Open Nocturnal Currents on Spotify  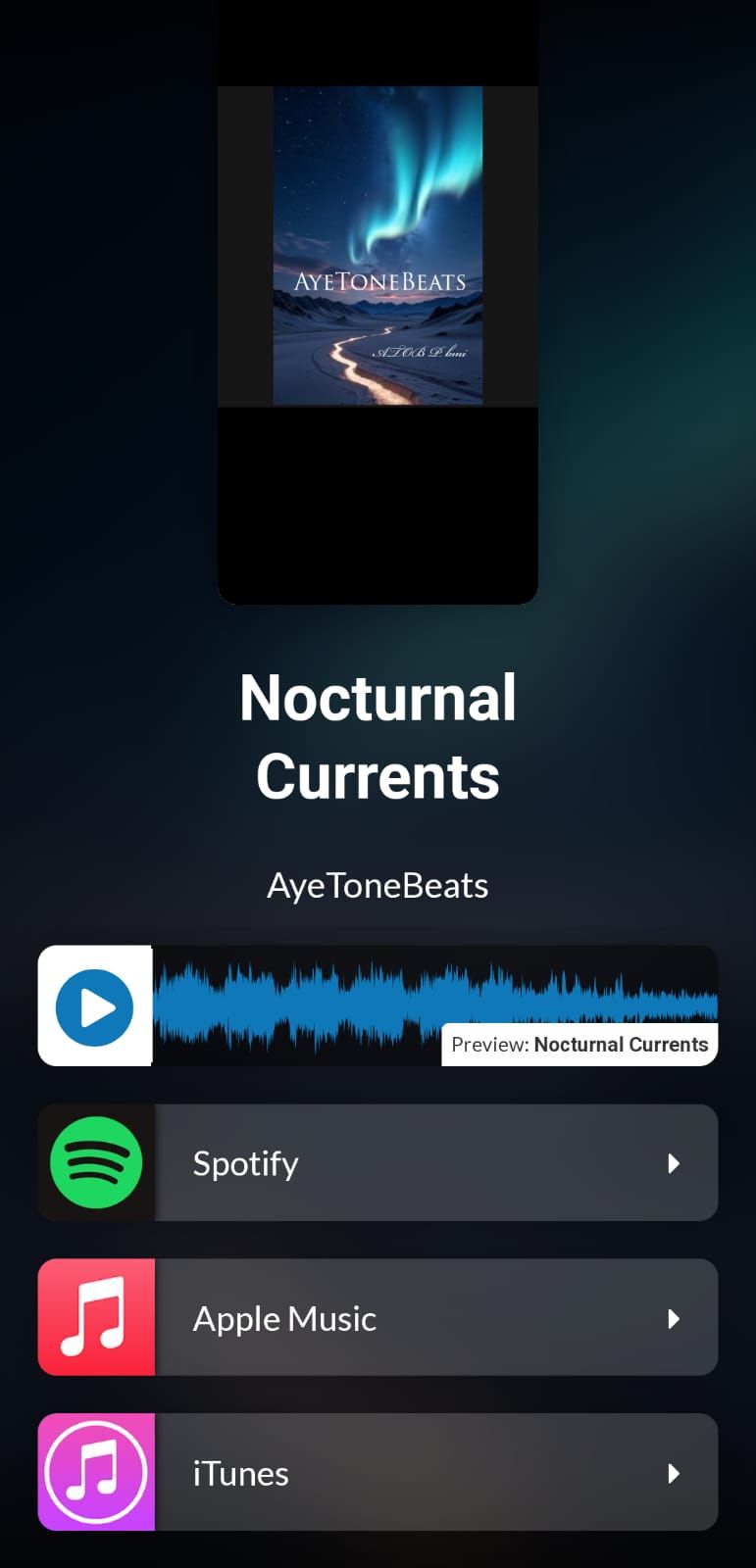click(378, 1163)
